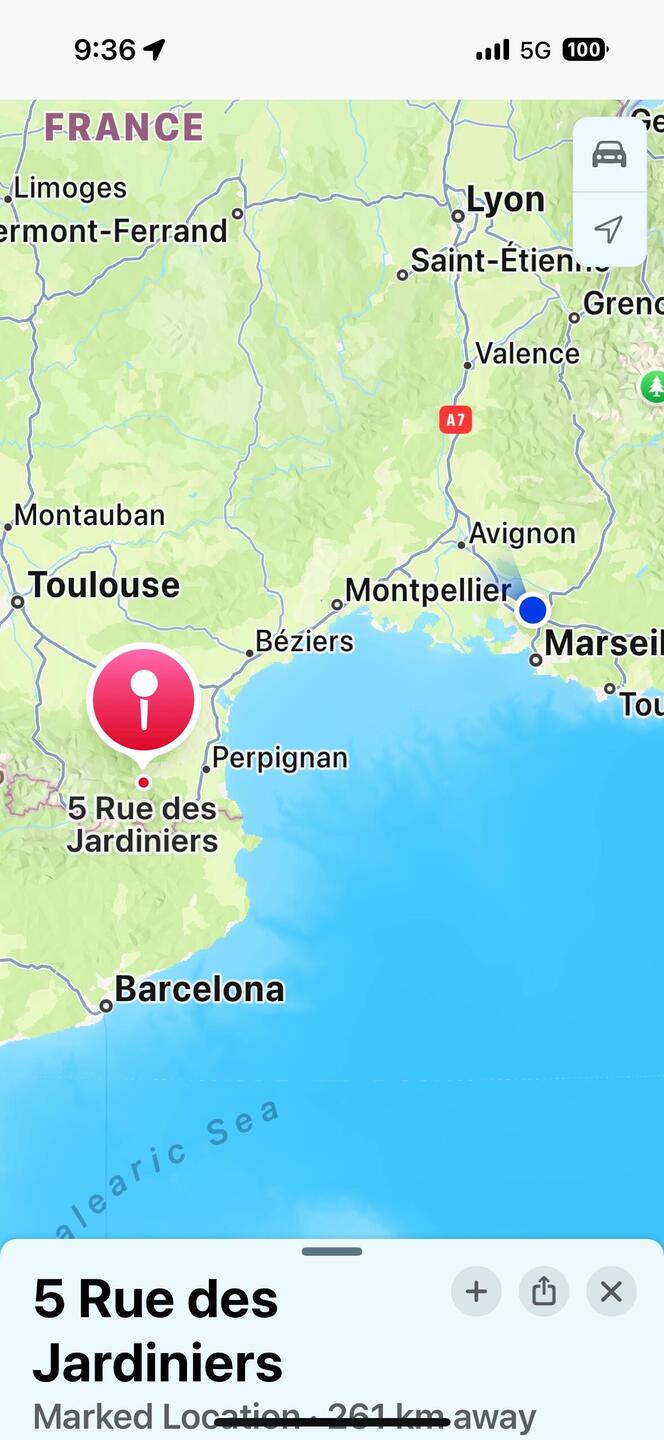Screen dimensions: 664x1440
Task: Close the marked location card
Action: coord(611,1291)
